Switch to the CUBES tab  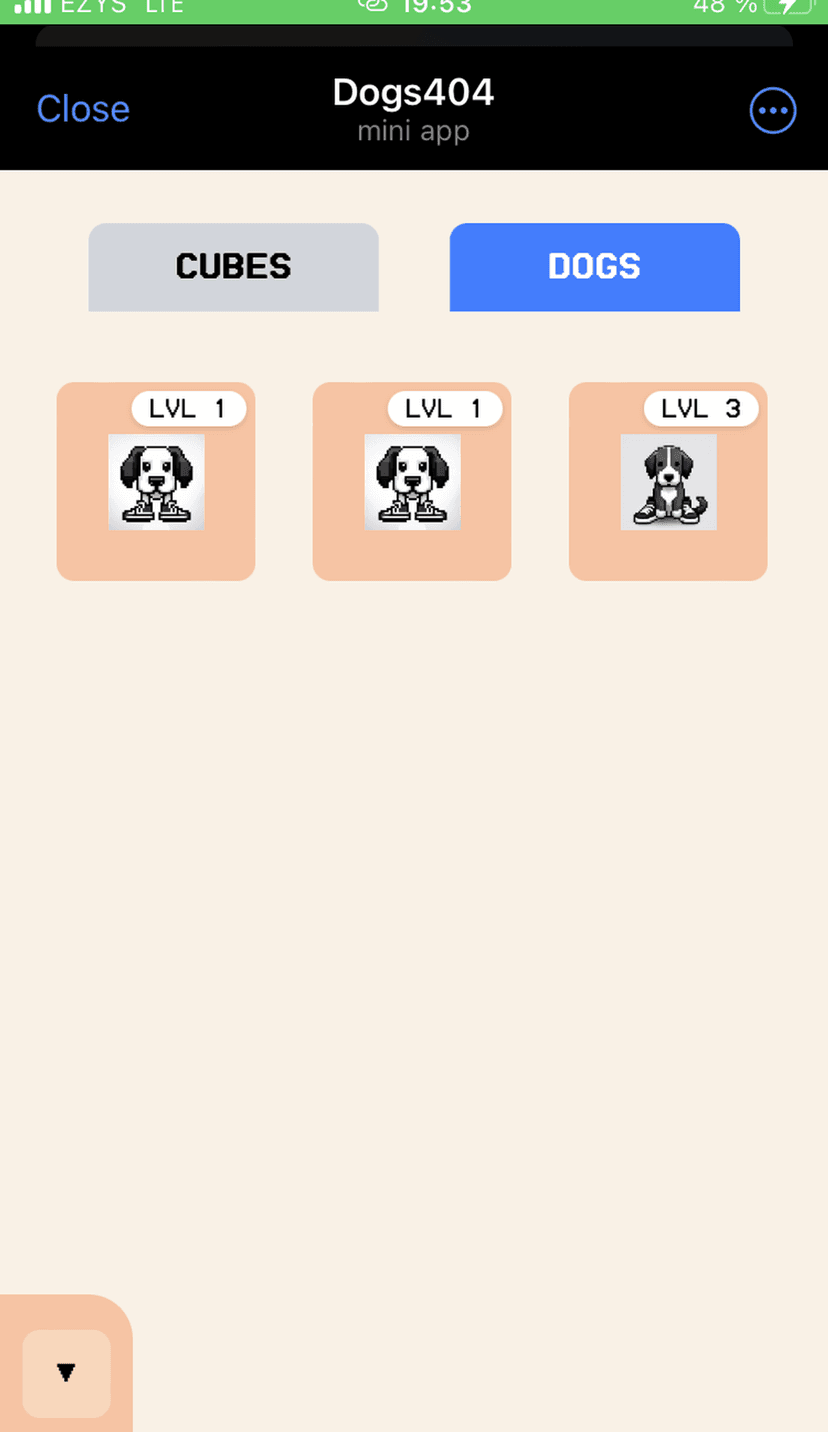click(x=233, y=267)
